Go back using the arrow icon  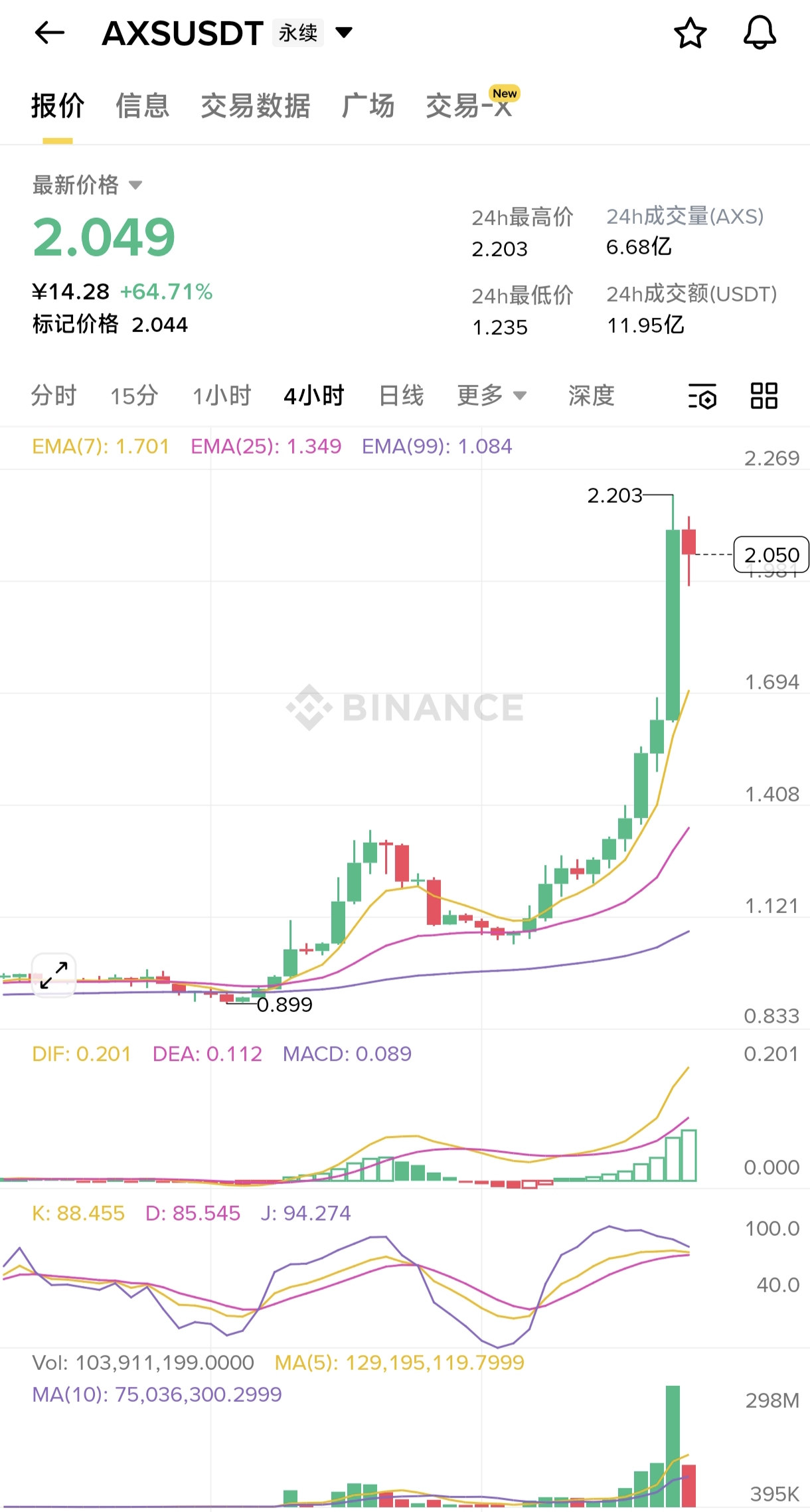tap(50, 33)
